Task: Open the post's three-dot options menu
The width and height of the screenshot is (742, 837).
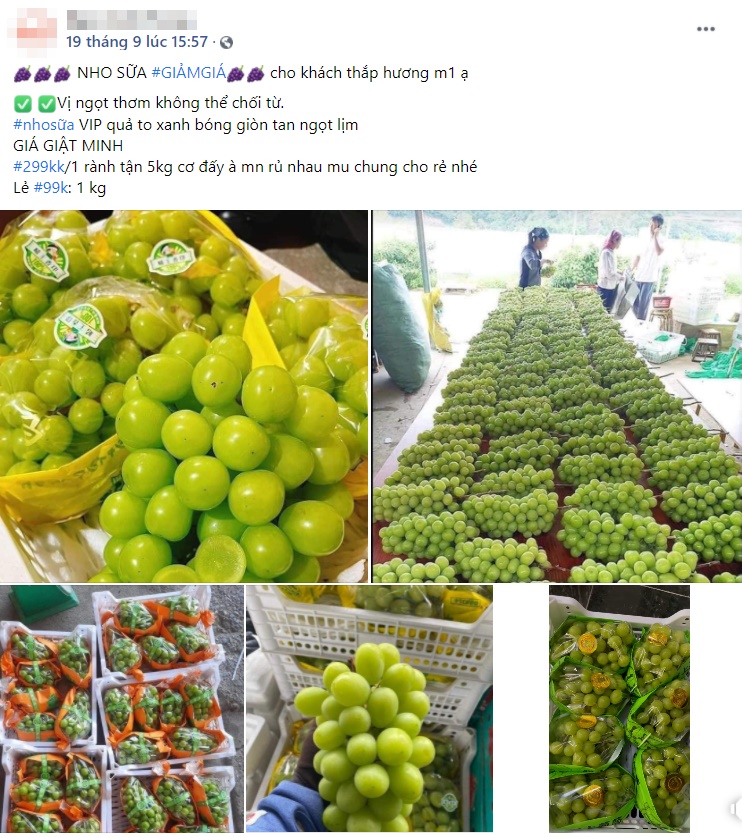Action: (706, 30)
